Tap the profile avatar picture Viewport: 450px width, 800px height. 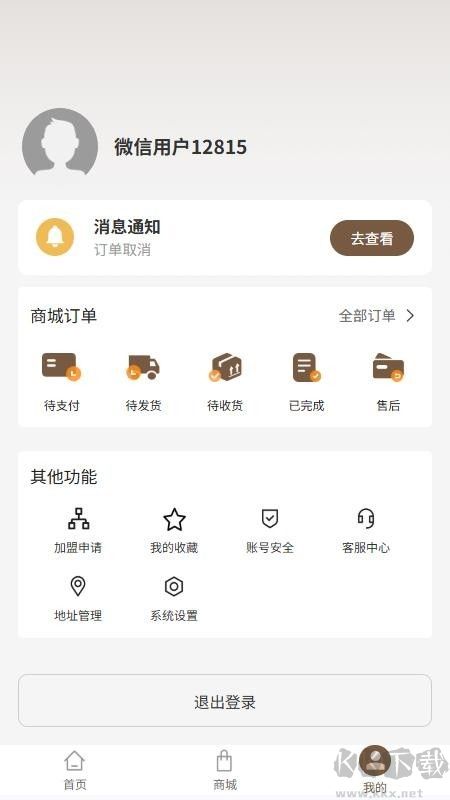click(60, 142)
